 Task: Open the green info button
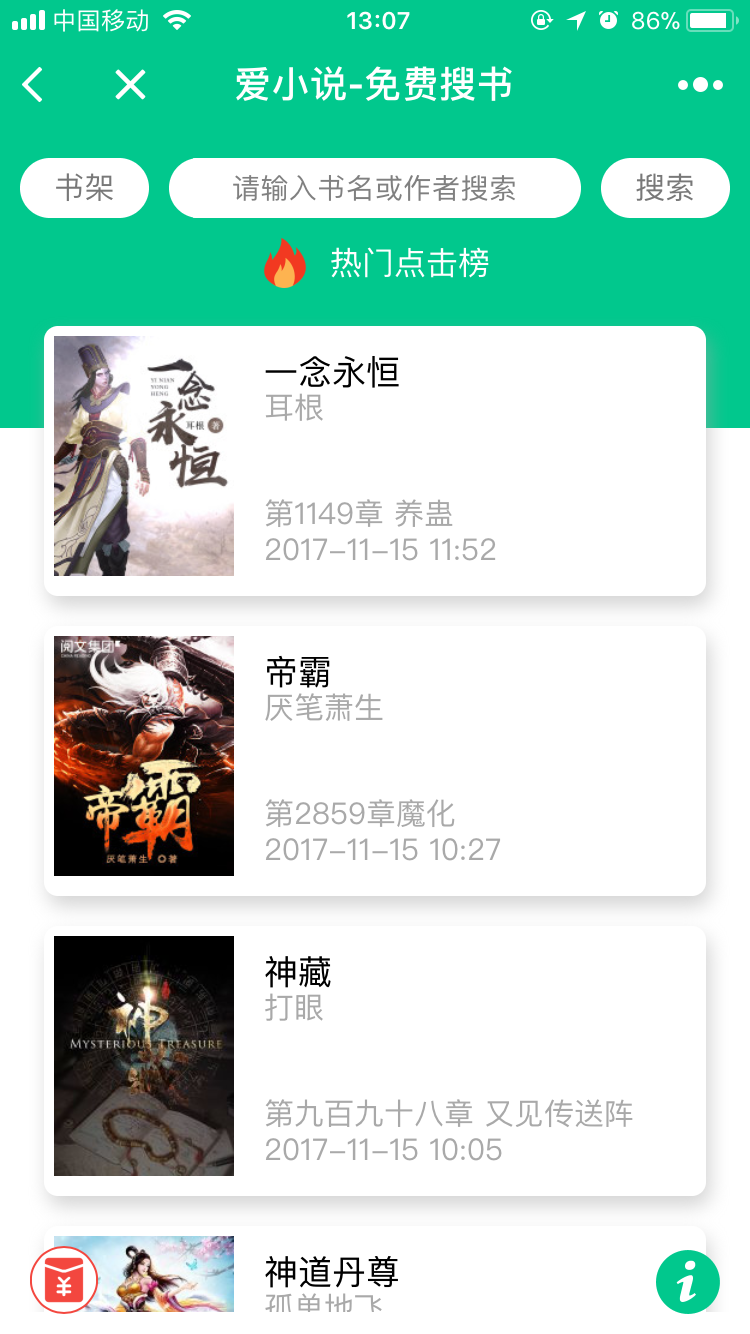(x=688, y=1281)
